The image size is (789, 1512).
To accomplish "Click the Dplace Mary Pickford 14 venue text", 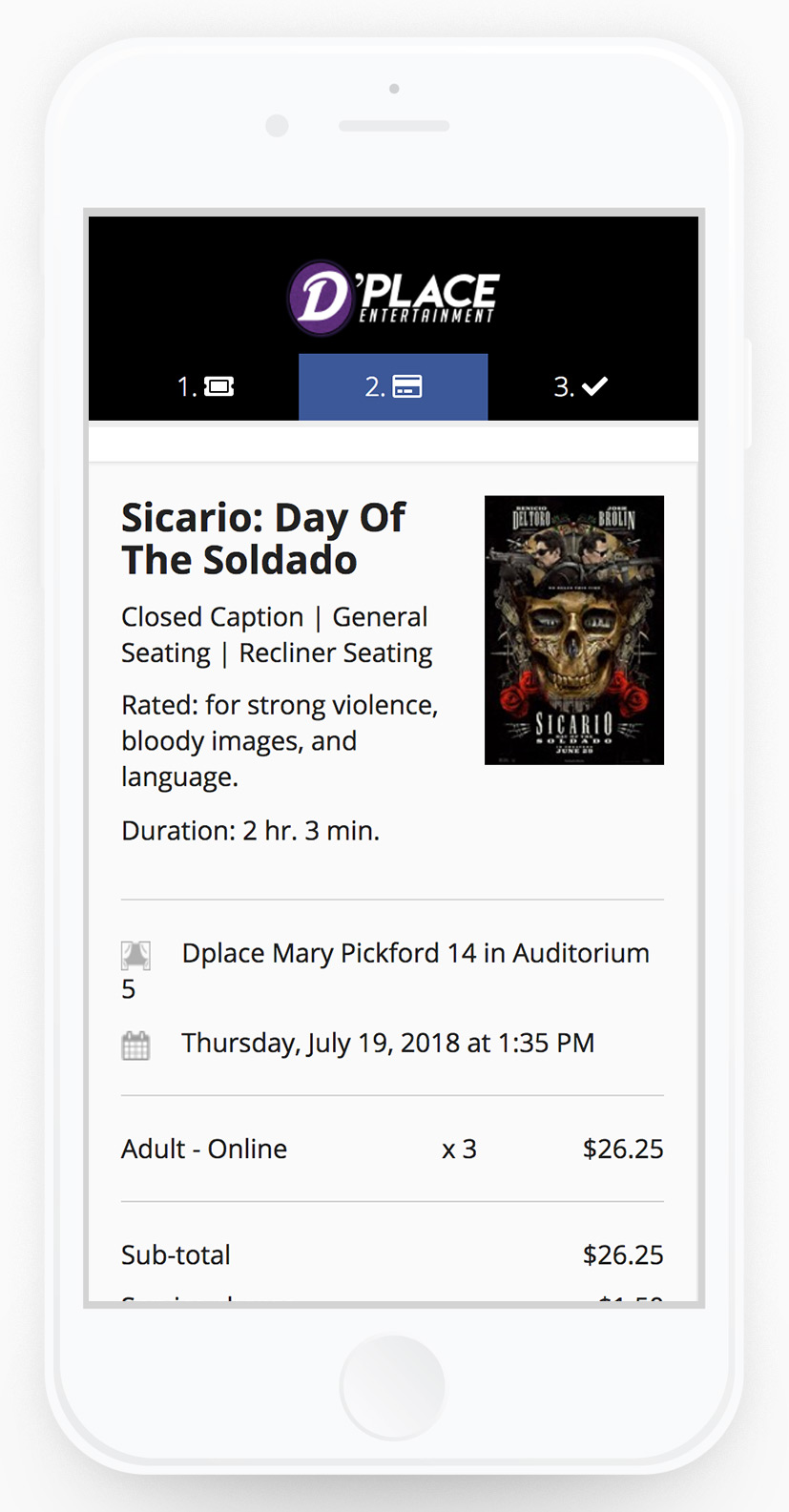I will click(x=415, y=953).
